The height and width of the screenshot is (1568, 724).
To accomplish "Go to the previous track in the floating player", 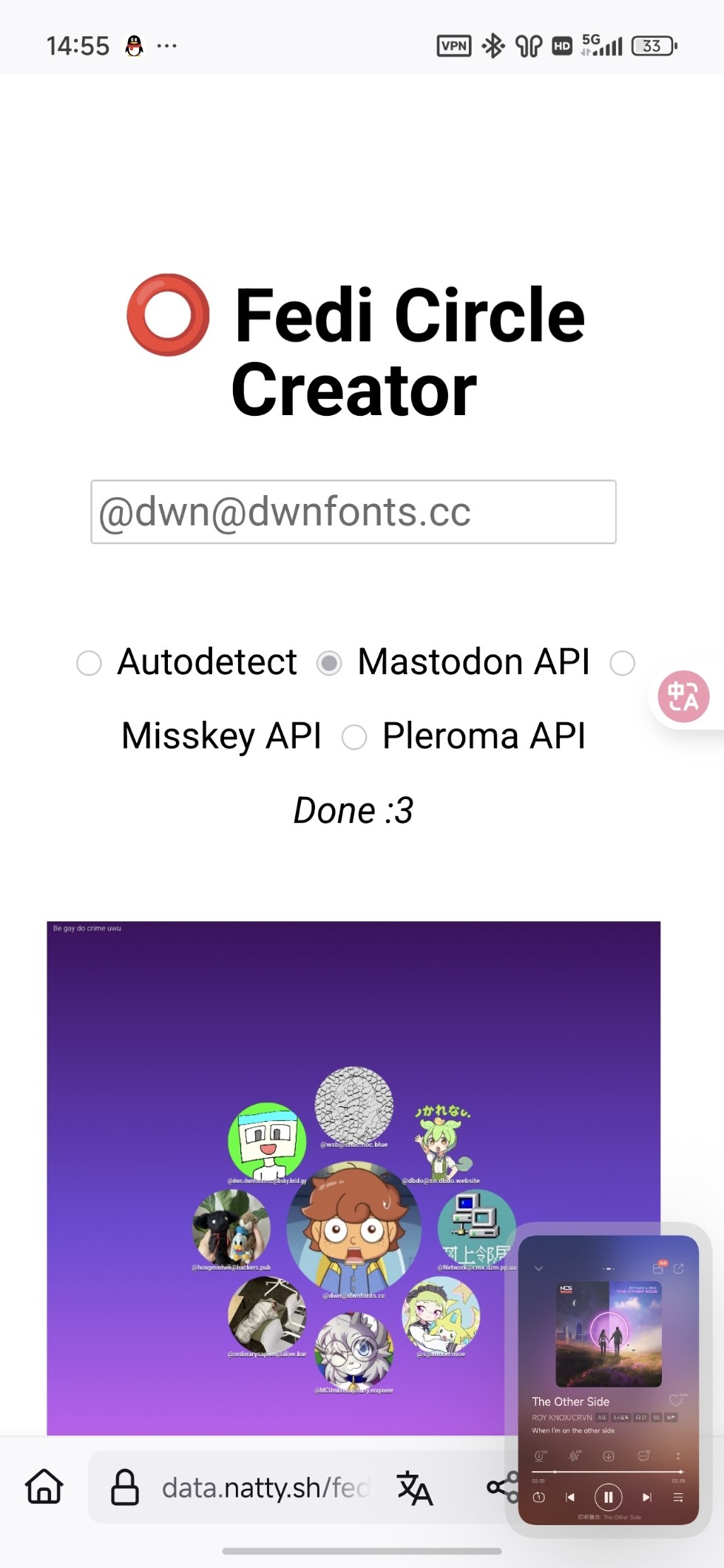I will [x=569, y=1497].
